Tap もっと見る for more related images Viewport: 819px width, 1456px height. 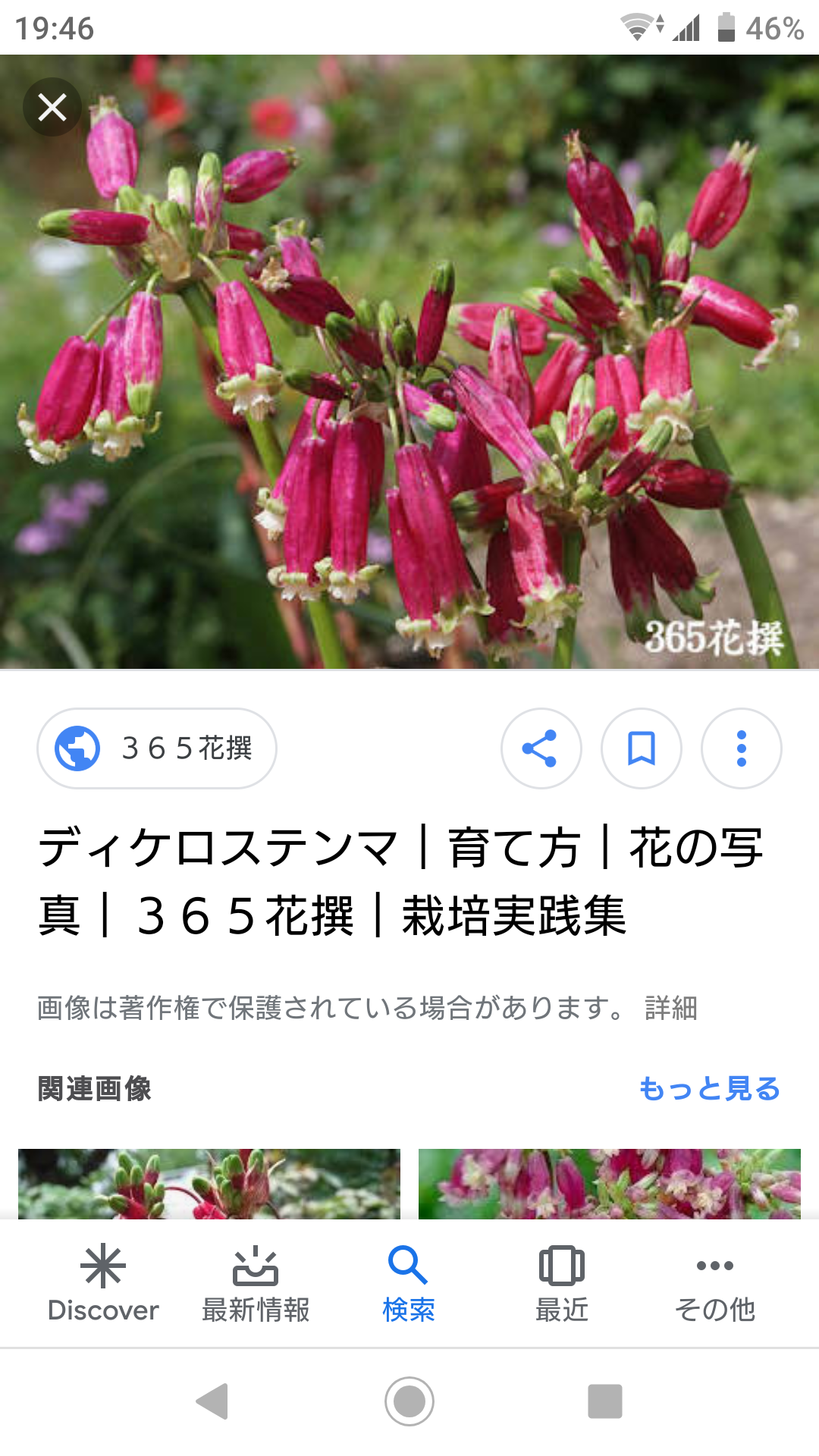[710, 1089]
